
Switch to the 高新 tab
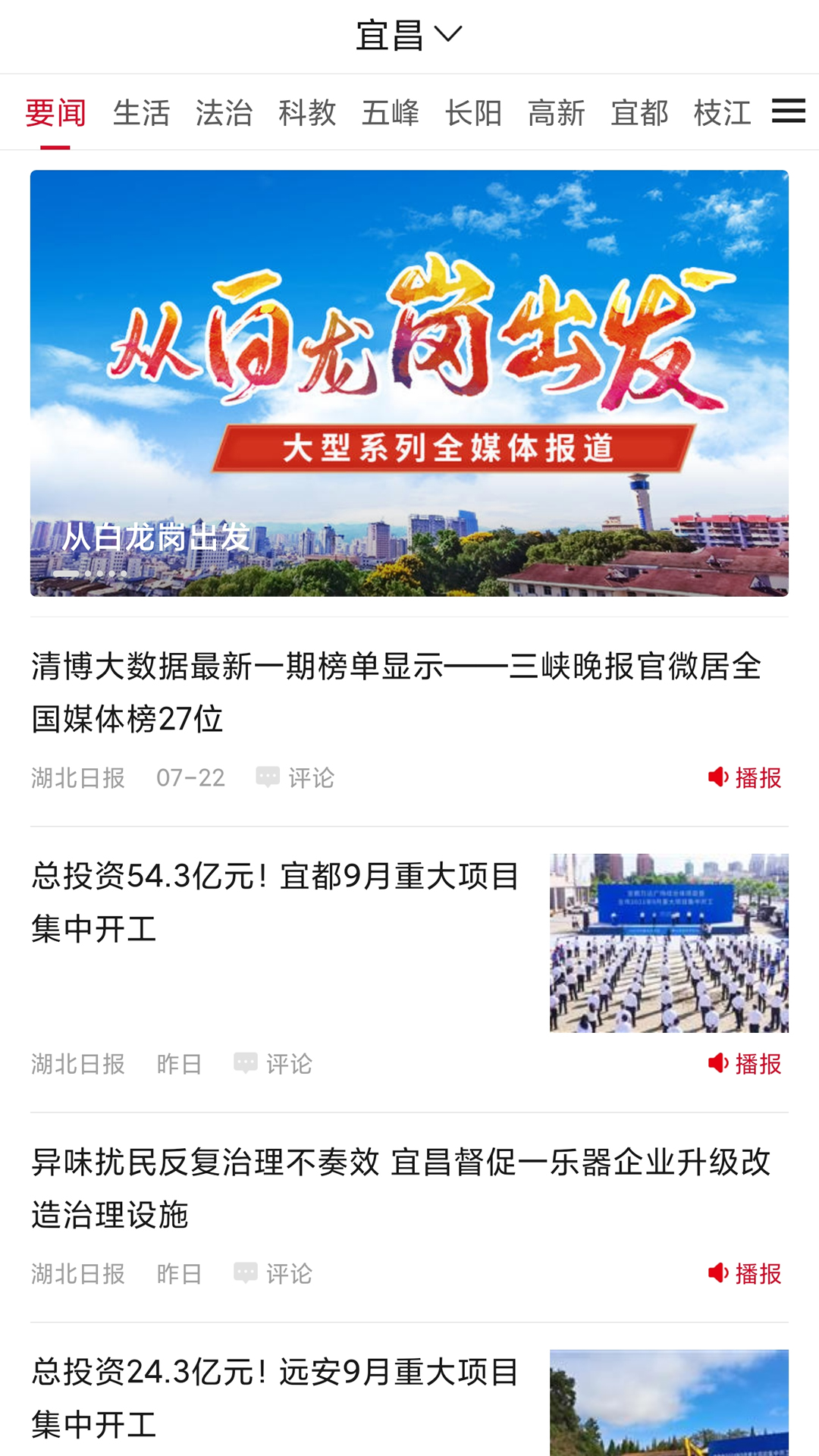coord(556,113)
